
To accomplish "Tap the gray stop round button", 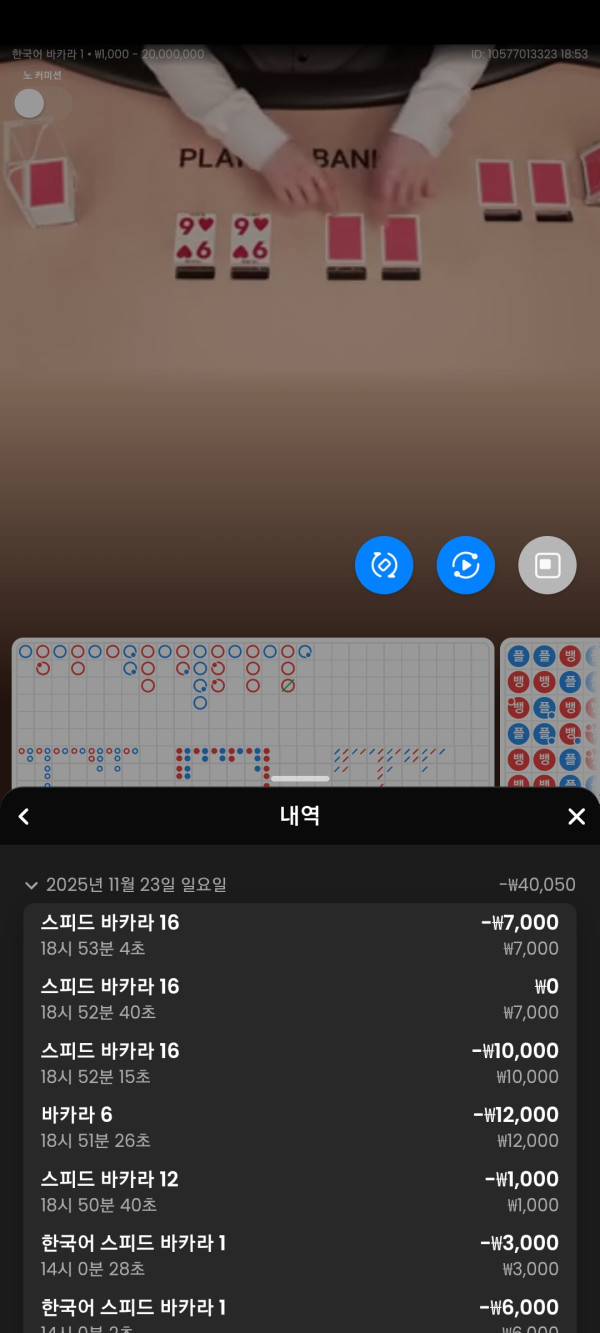I will [x=547, y=565].
